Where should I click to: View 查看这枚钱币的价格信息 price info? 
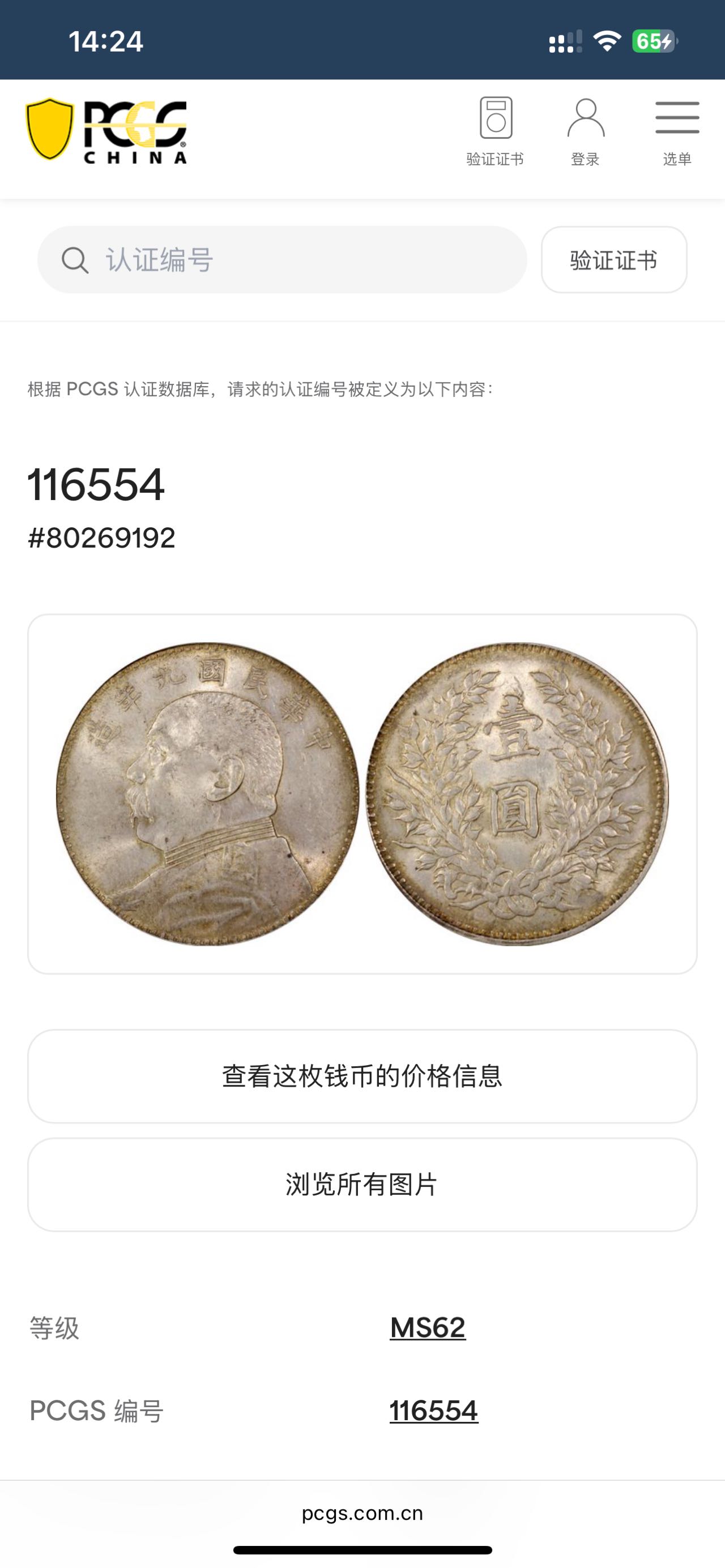pos(362,1075)
